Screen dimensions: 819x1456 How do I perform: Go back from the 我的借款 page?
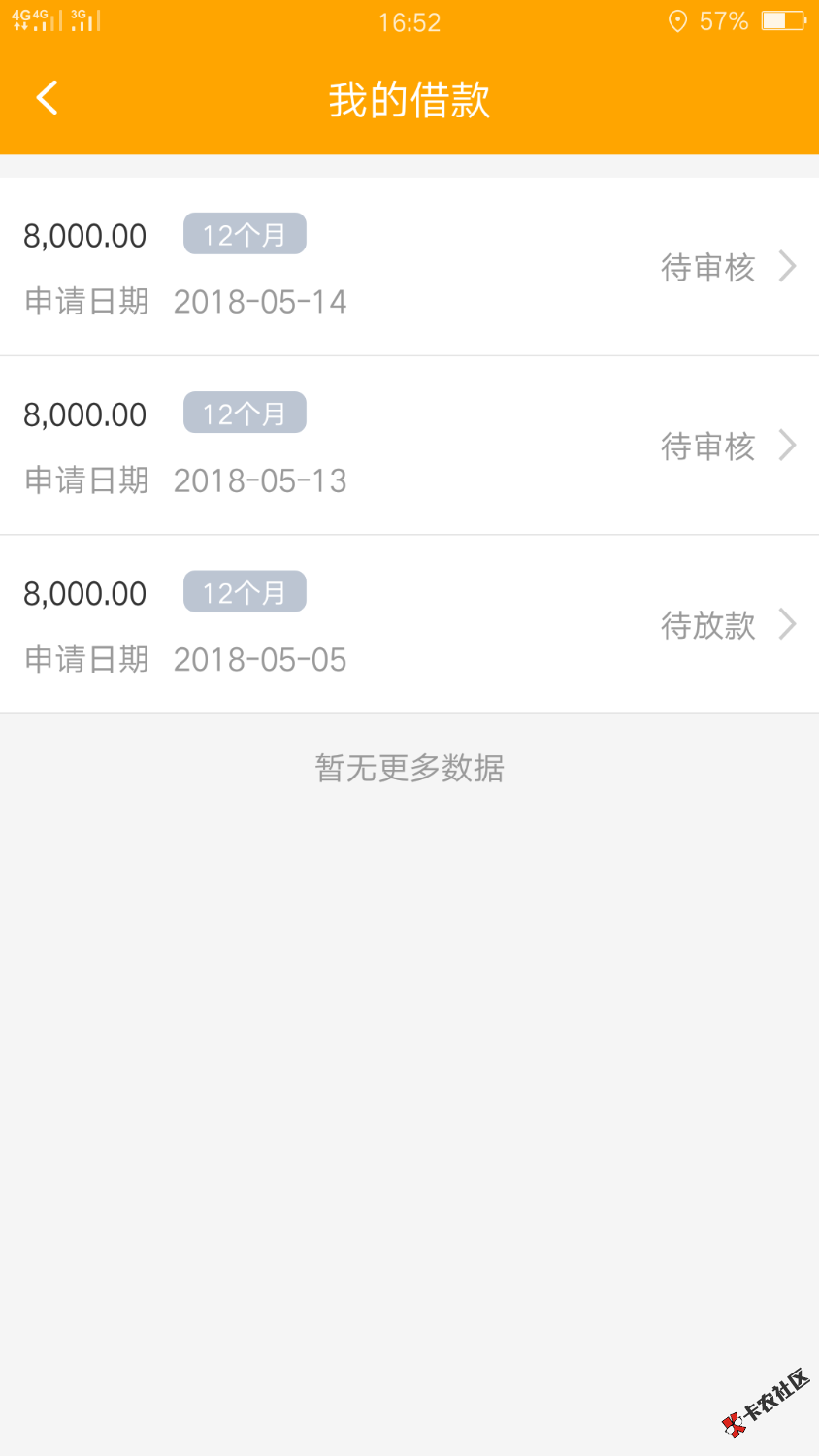coord(47,98)
